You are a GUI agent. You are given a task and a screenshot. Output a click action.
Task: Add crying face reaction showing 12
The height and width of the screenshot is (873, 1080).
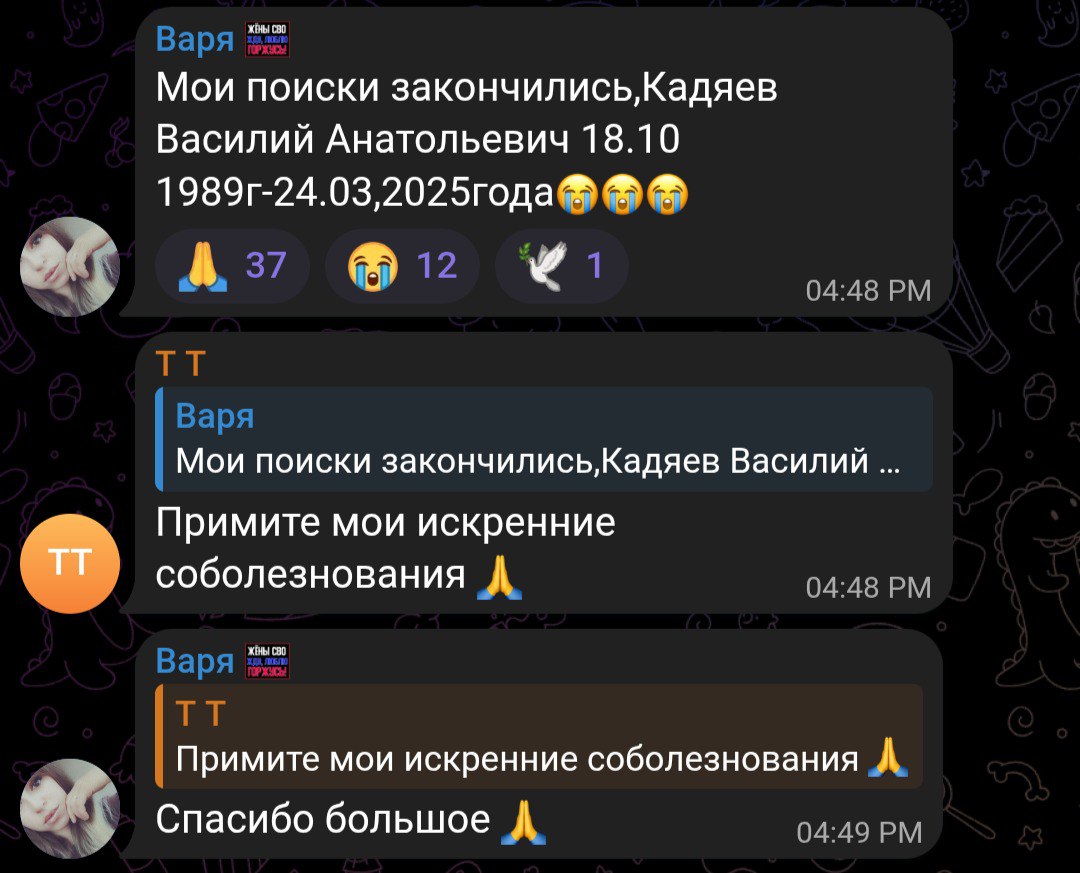[x=403, y=266]
